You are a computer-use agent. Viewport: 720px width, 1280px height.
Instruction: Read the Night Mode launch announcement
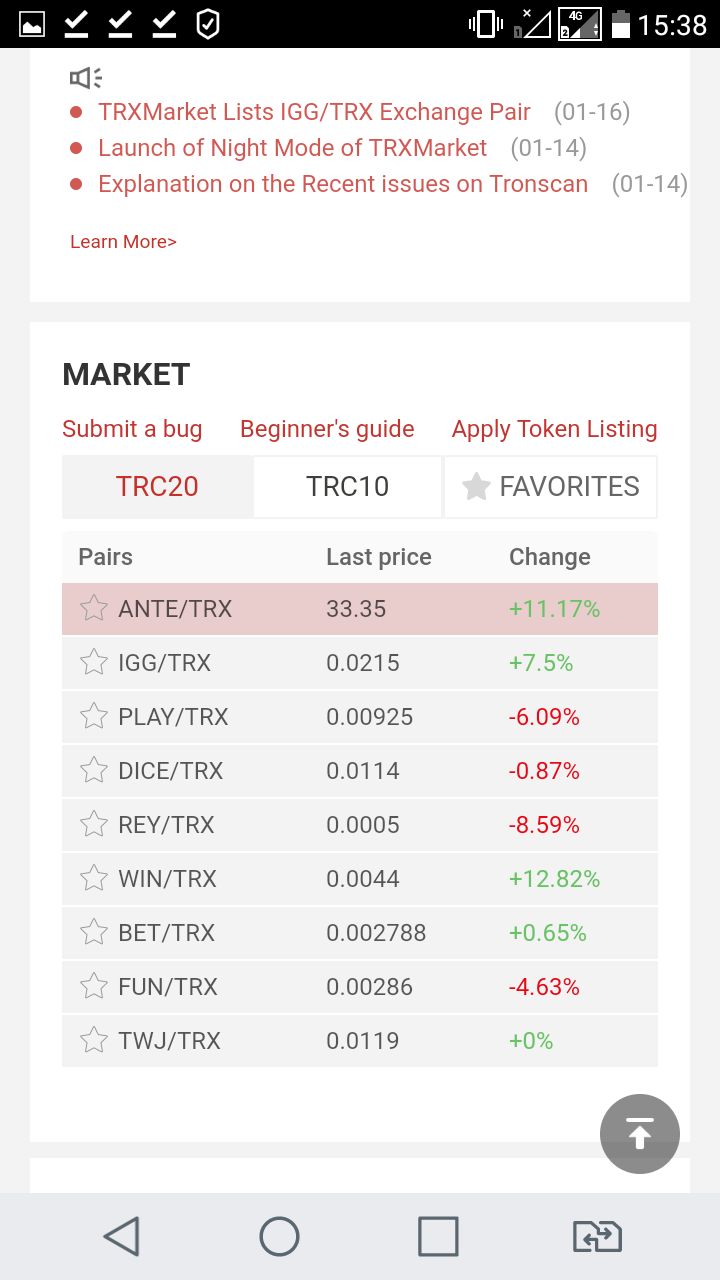pos(292,148)
